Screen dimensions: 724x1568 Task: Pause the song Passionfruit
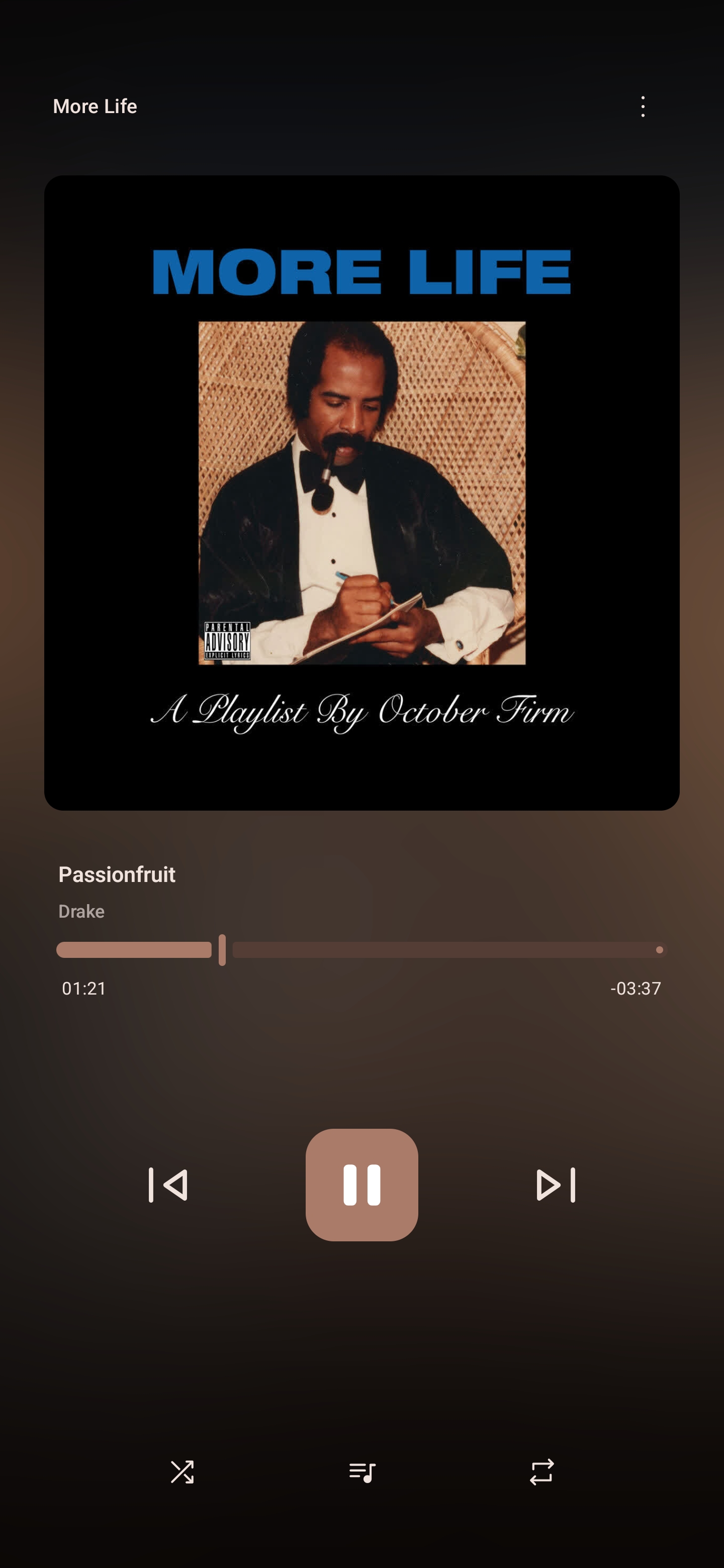pyautogui.click(x=361, y=1185)
